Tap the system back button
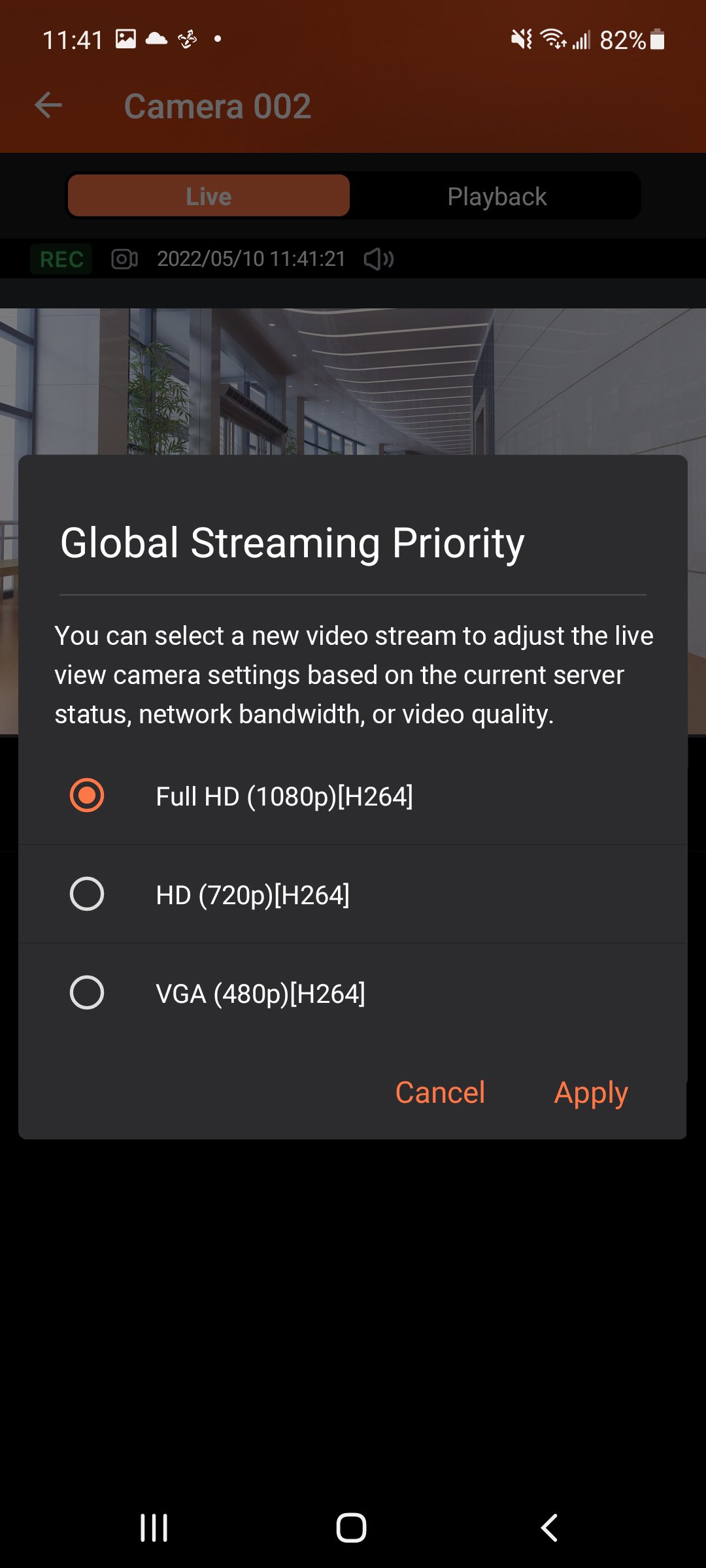 coord(550,1528)
